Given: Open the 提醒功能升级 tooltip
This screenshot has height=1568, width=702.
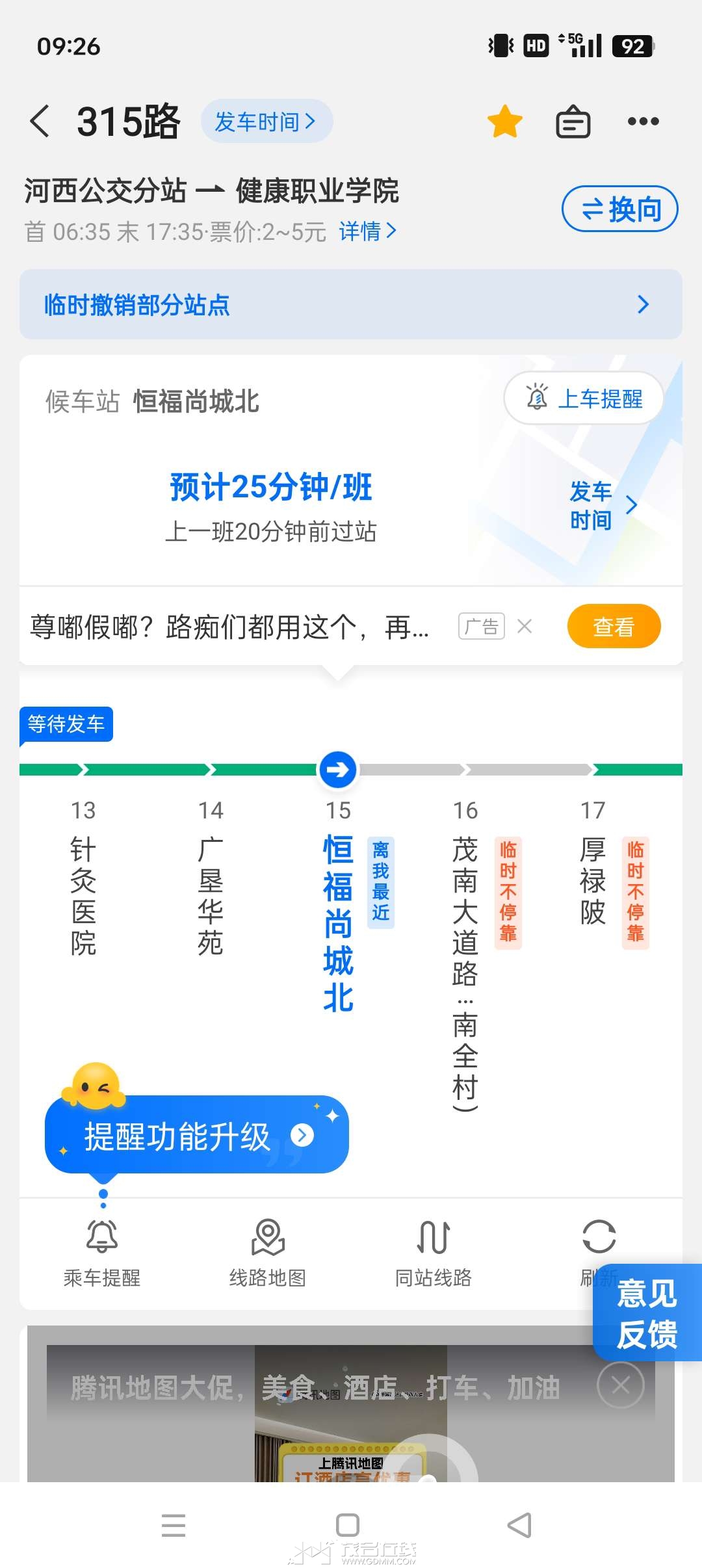Looking at the screenshot, I should point(196,1135).
